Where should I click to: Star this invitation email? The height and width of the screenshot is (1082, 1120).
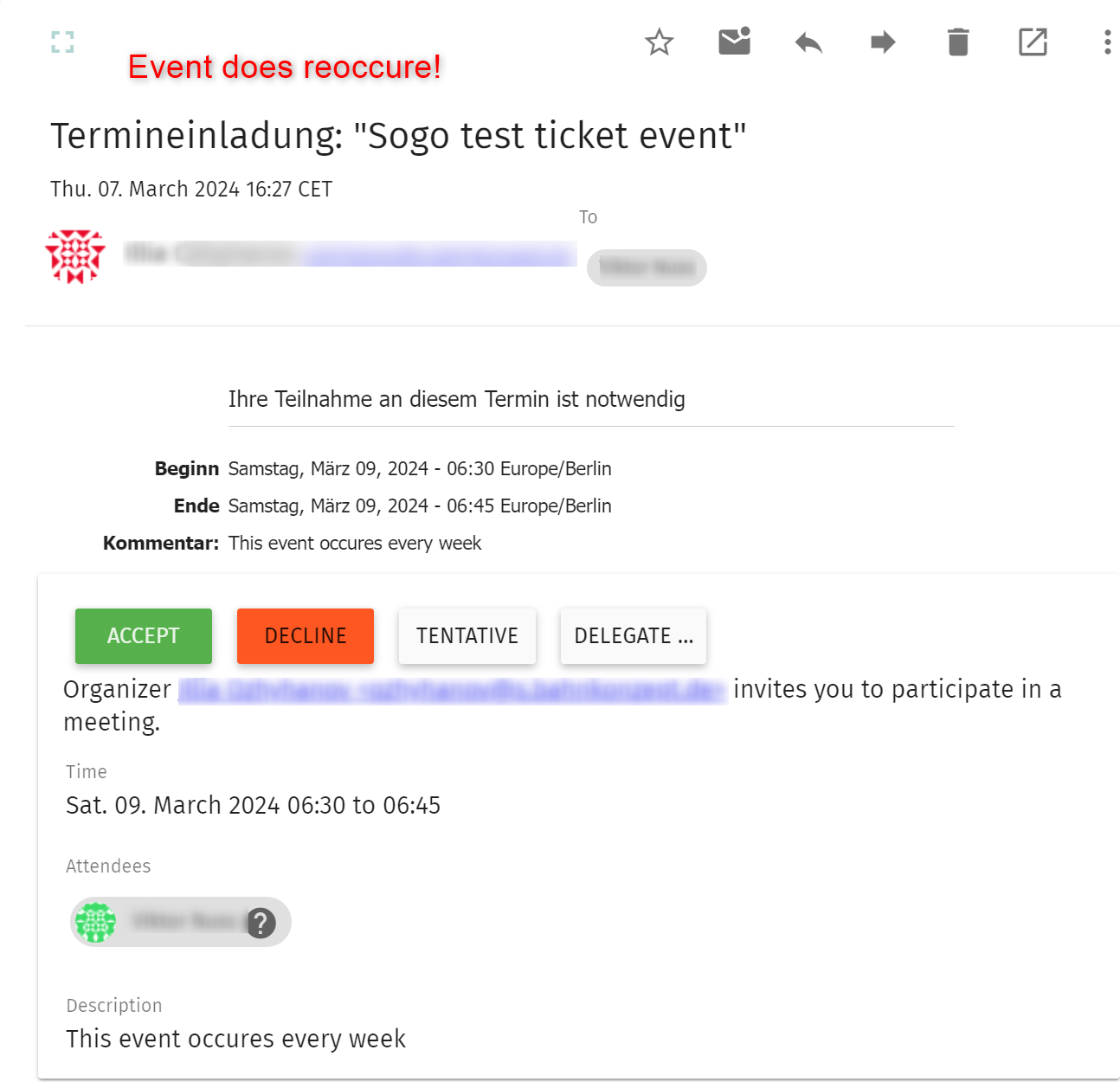click(659, 42)
